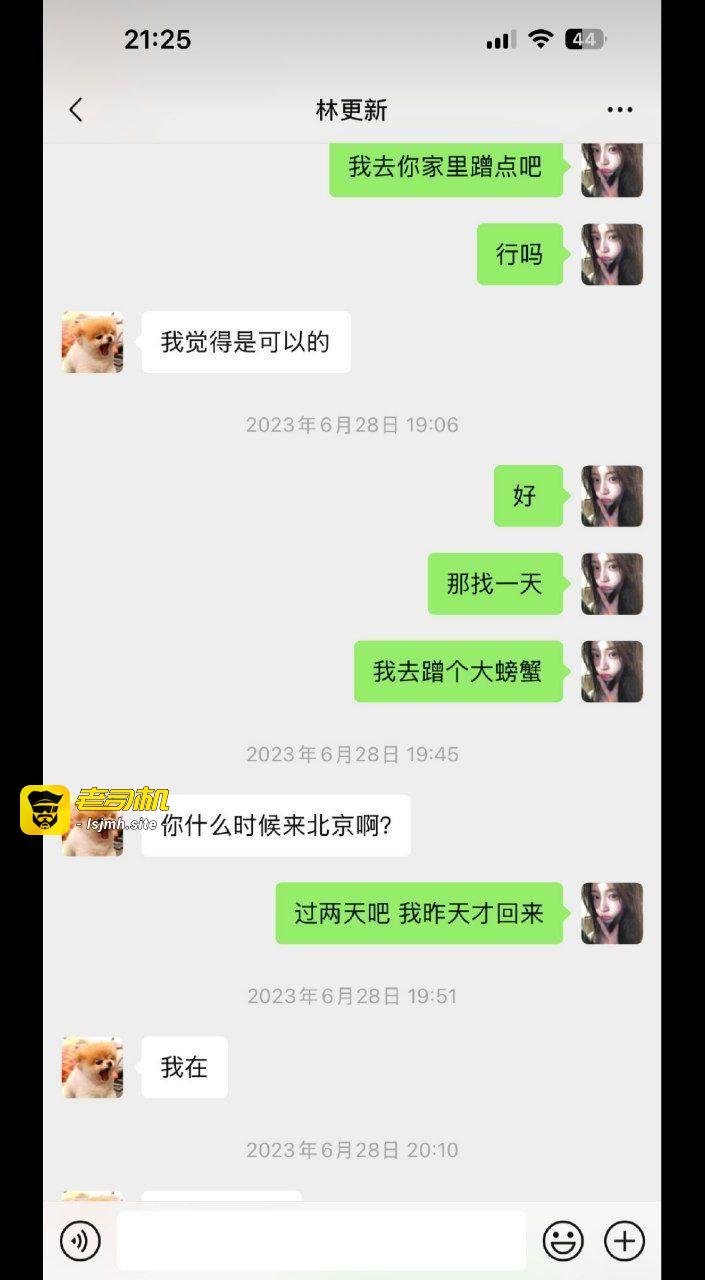Tap the dog avatar beside 我觉得是可以的
The height and width of the screenshot is (1280, 705).
[x=92, y=342]
